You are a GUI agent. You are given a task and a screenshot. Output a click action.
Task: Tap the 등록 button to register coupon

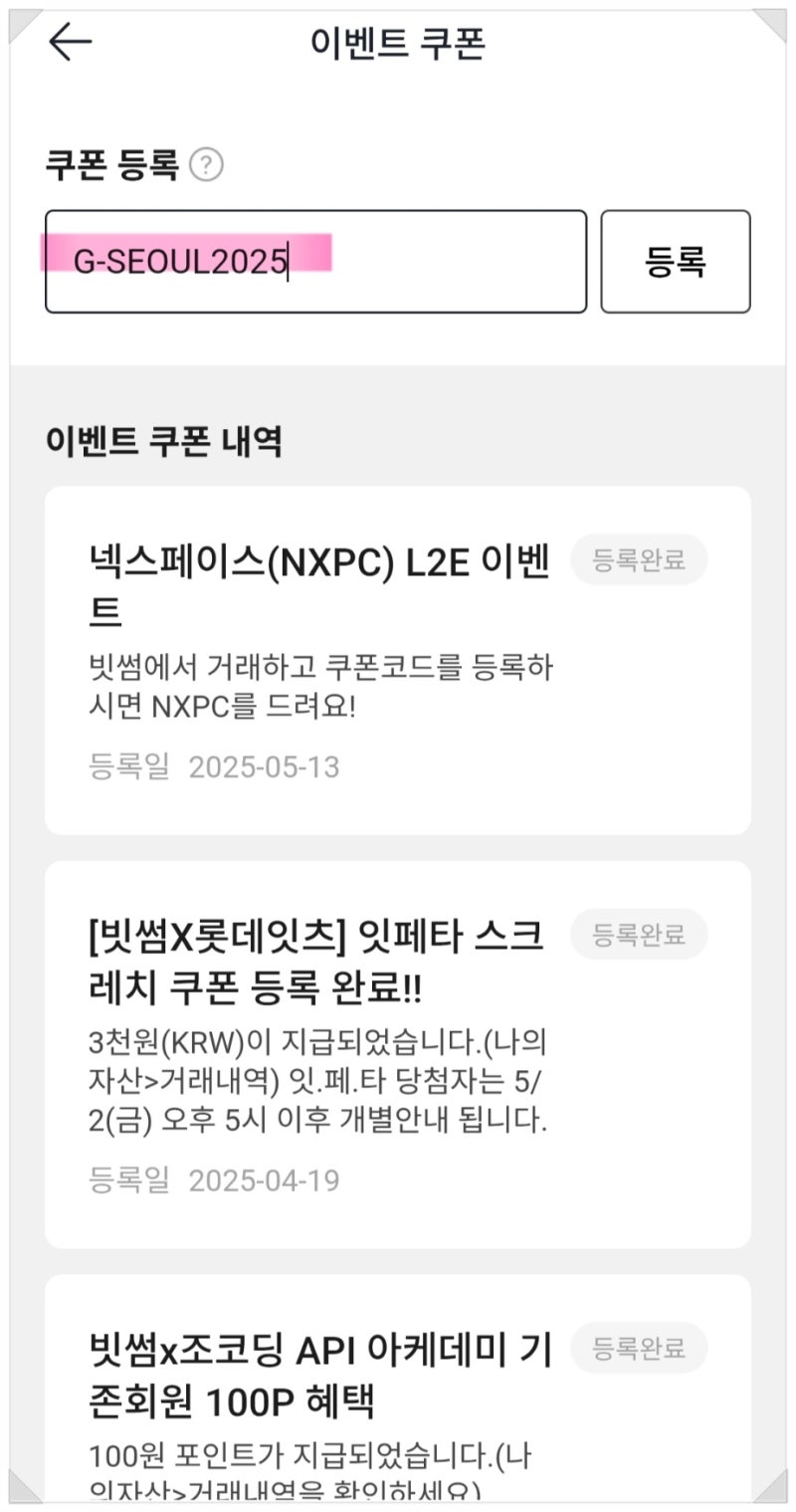pos(676,261)
